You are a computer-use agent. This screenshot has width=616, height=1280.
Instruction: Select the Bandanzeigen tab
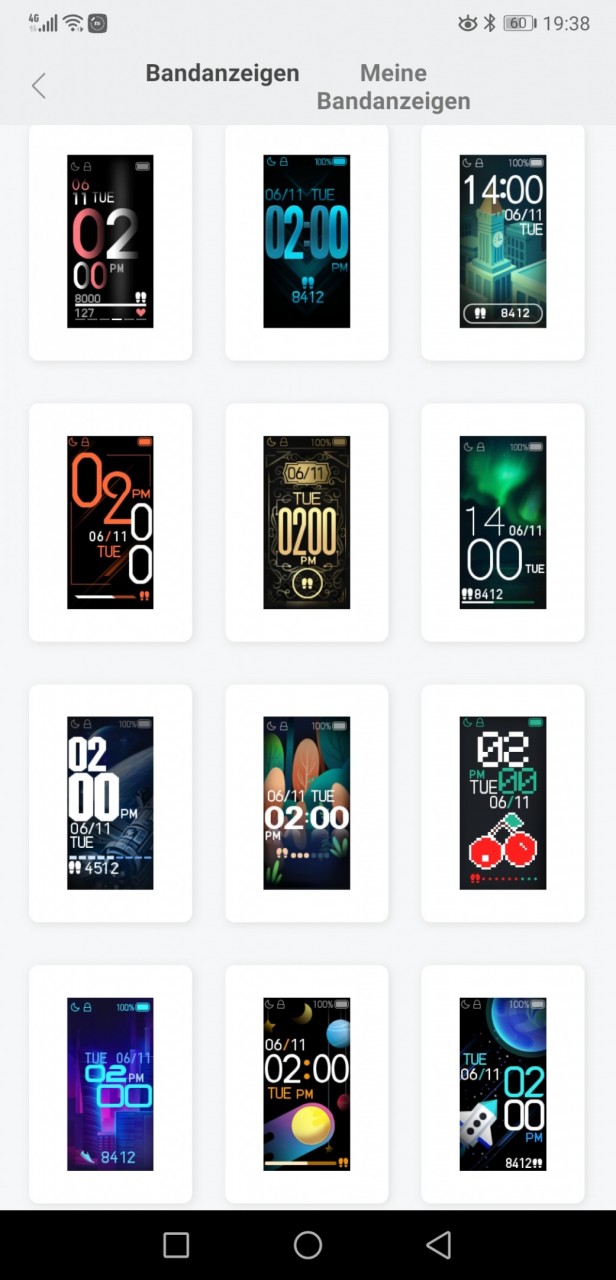pos(222,73)
